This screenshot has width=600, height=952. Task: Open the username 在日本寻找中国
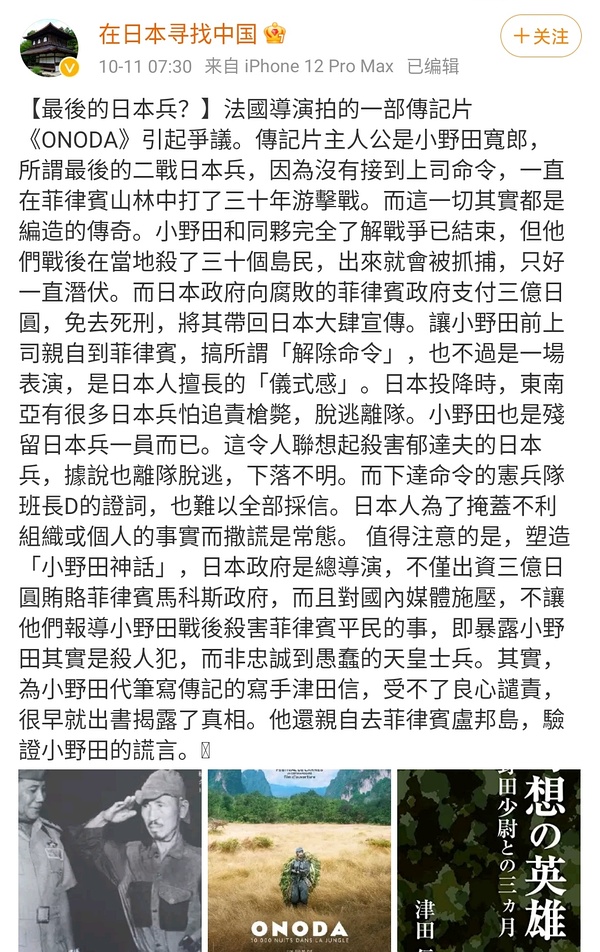(x=178, y=32)
